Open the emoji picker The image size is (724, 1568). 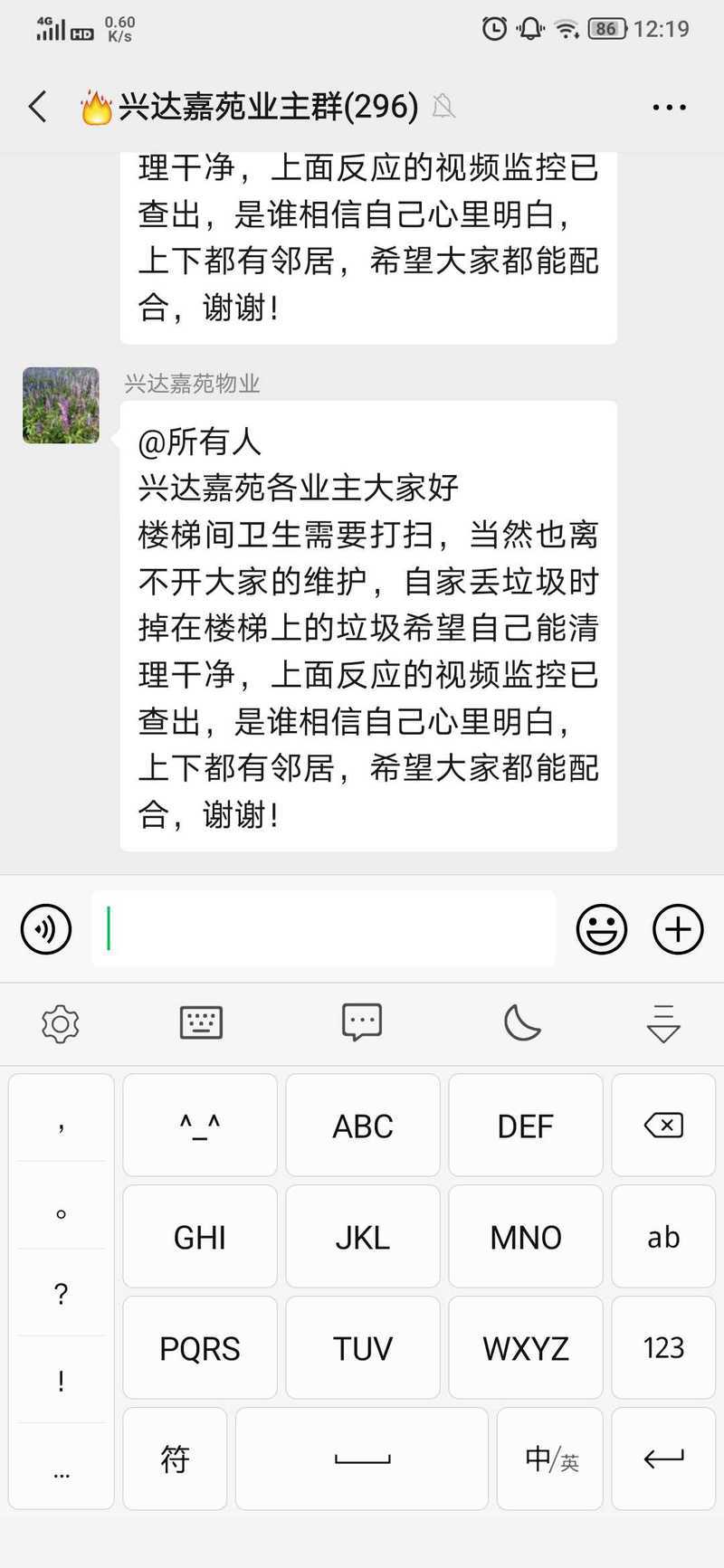(x=602, y=929)
